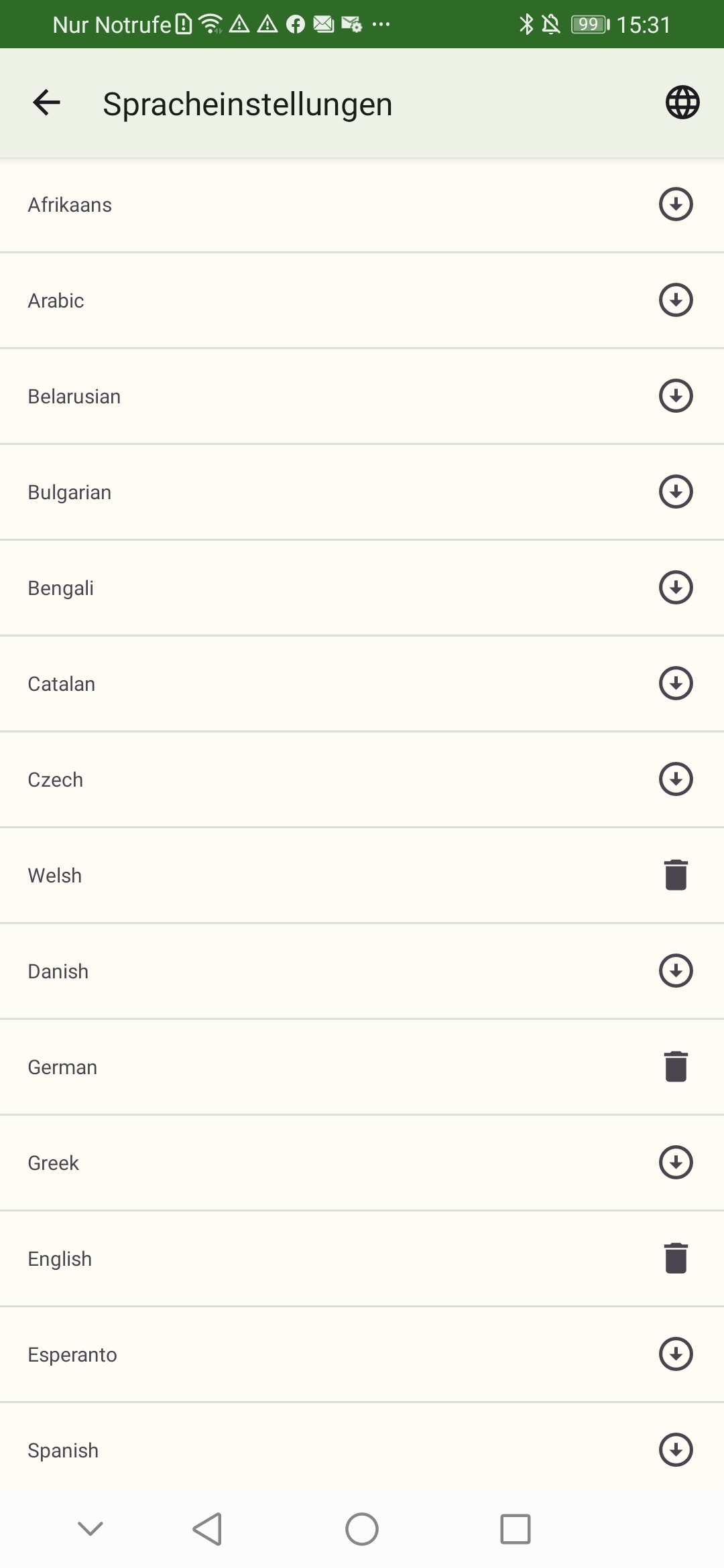724x1568 pixels.
Task: Remove the downloaded German language
Action: click(x=676, y=1067)
